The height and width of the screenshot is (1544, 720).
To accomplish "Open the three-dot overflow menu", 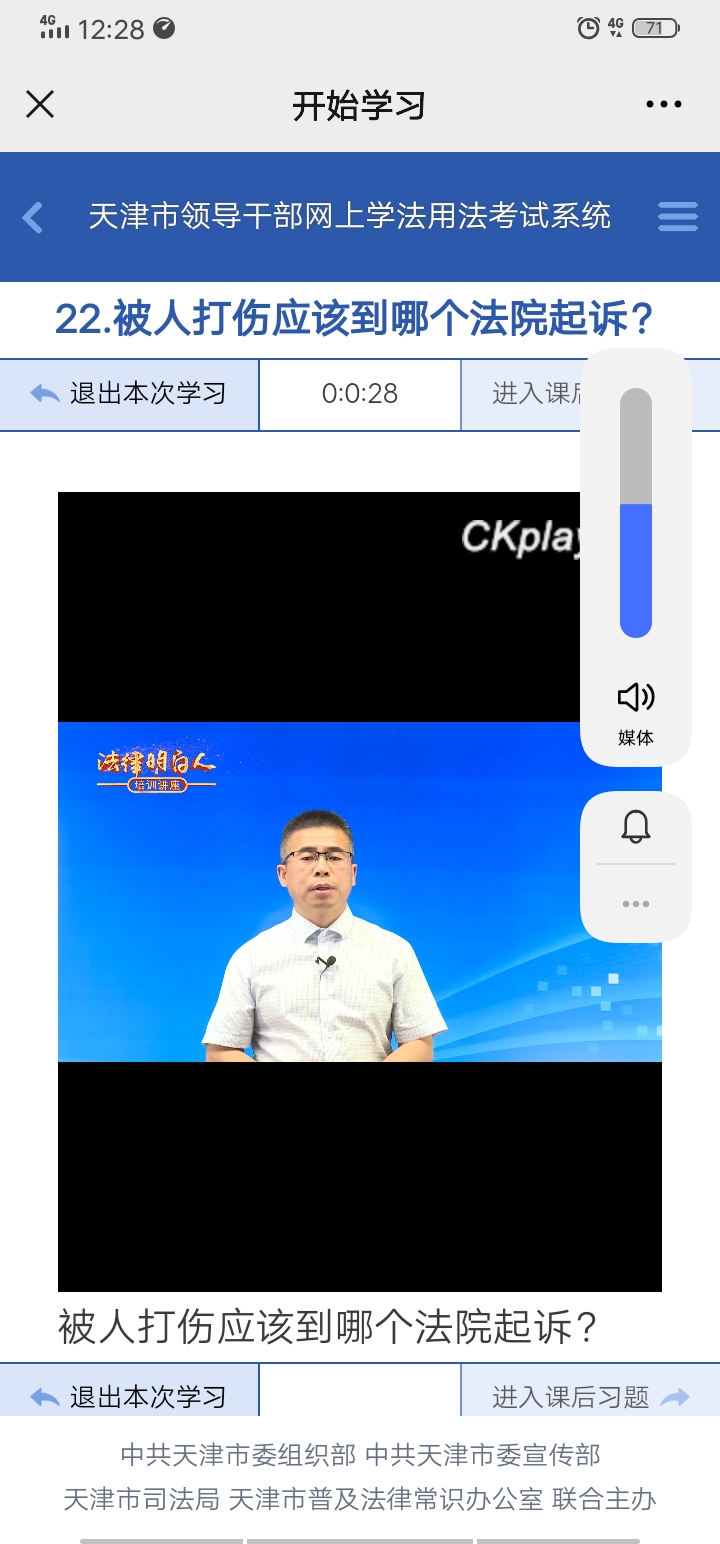I will tap(664, 104).
